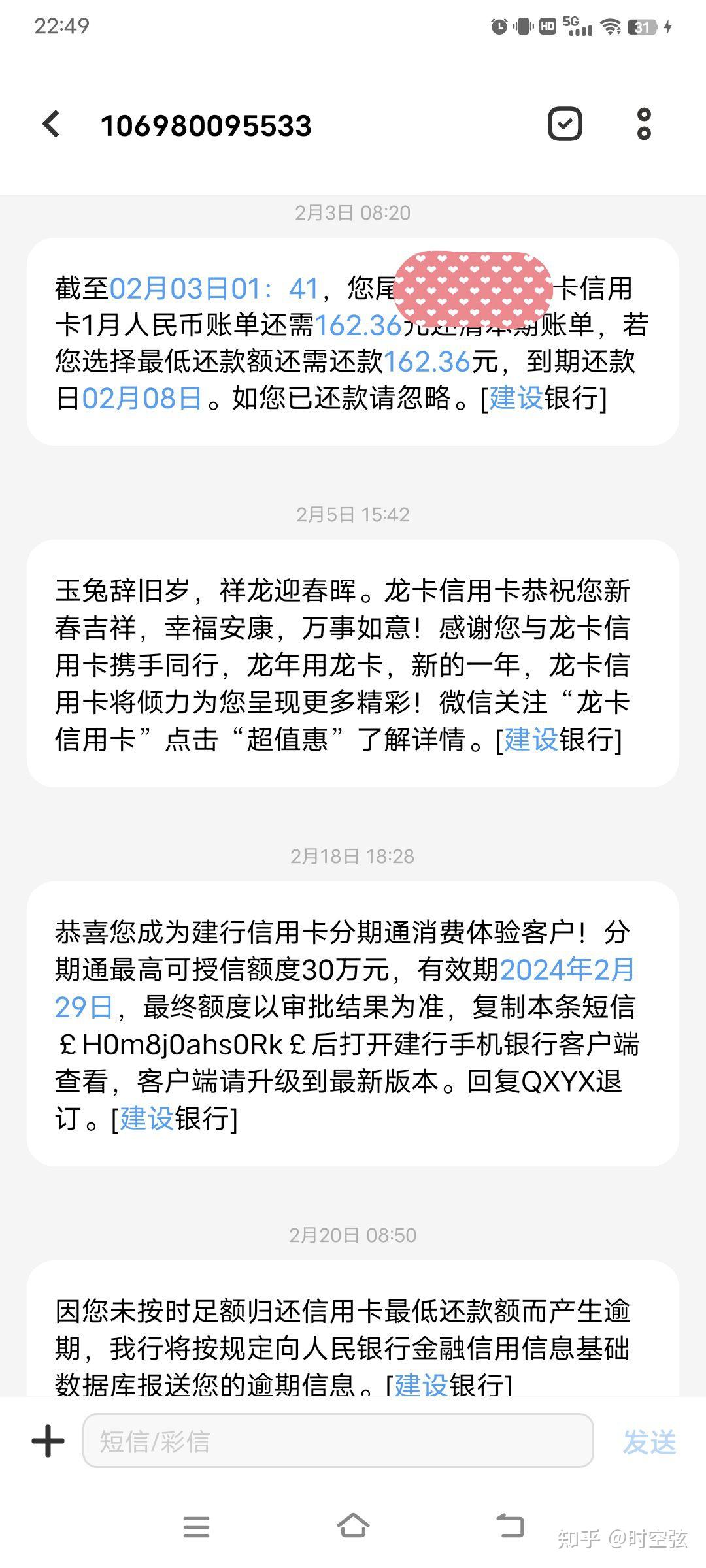The height and width of the screenshot is (1568, 706).
Task: Go to the system home screen
Action: [x=353, y=1527]
